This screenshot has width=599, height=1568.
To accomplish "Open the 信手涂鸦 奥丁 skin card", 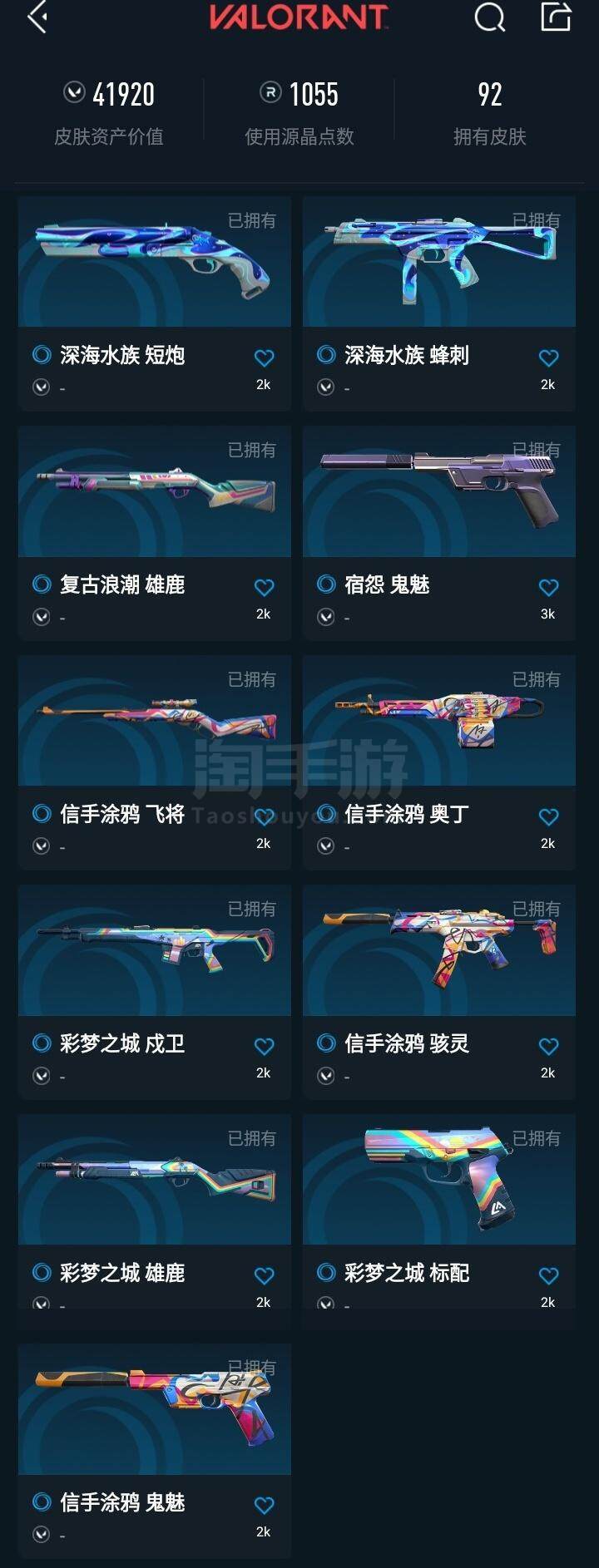I will pos(439,763).
